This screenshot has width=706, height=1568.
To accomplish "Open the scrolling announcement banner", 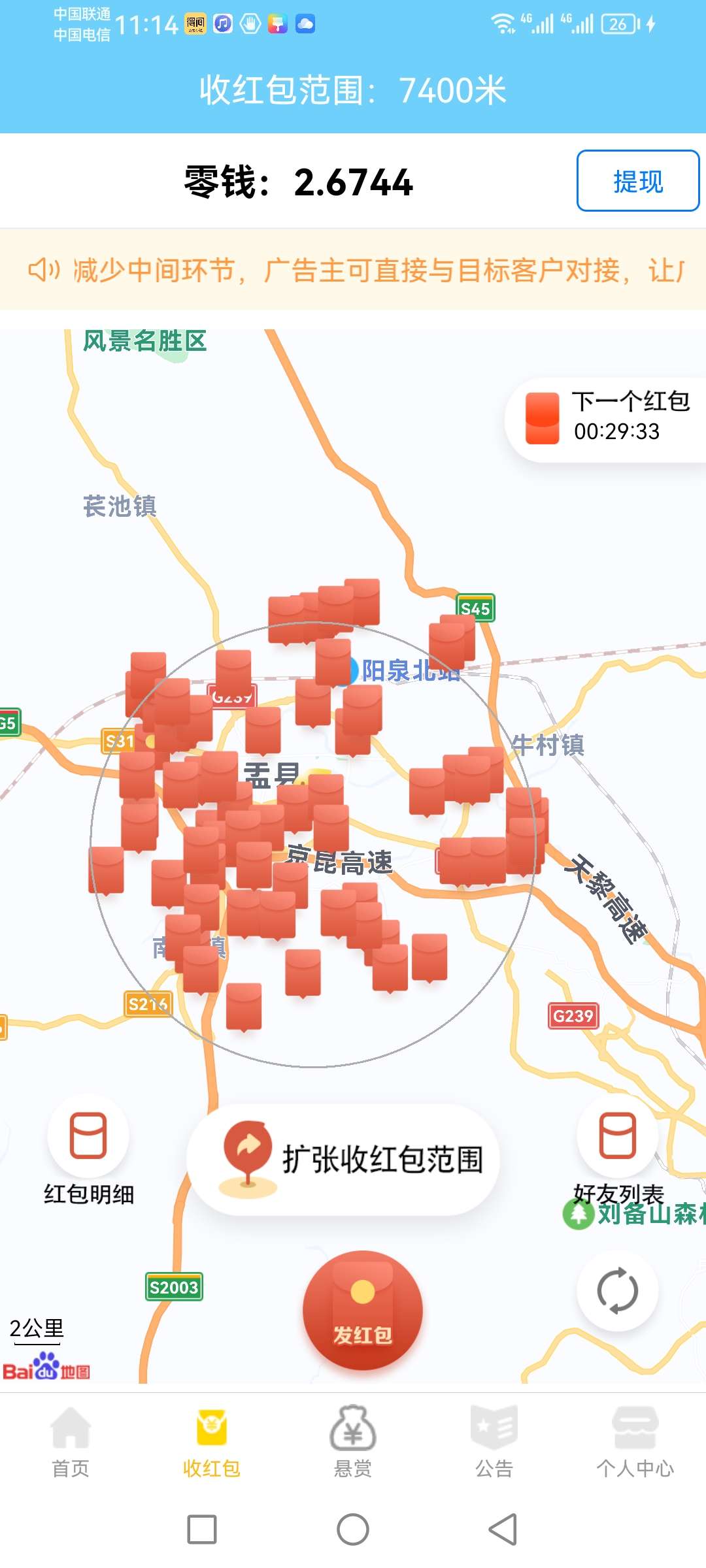I will (x=353, y=269).
